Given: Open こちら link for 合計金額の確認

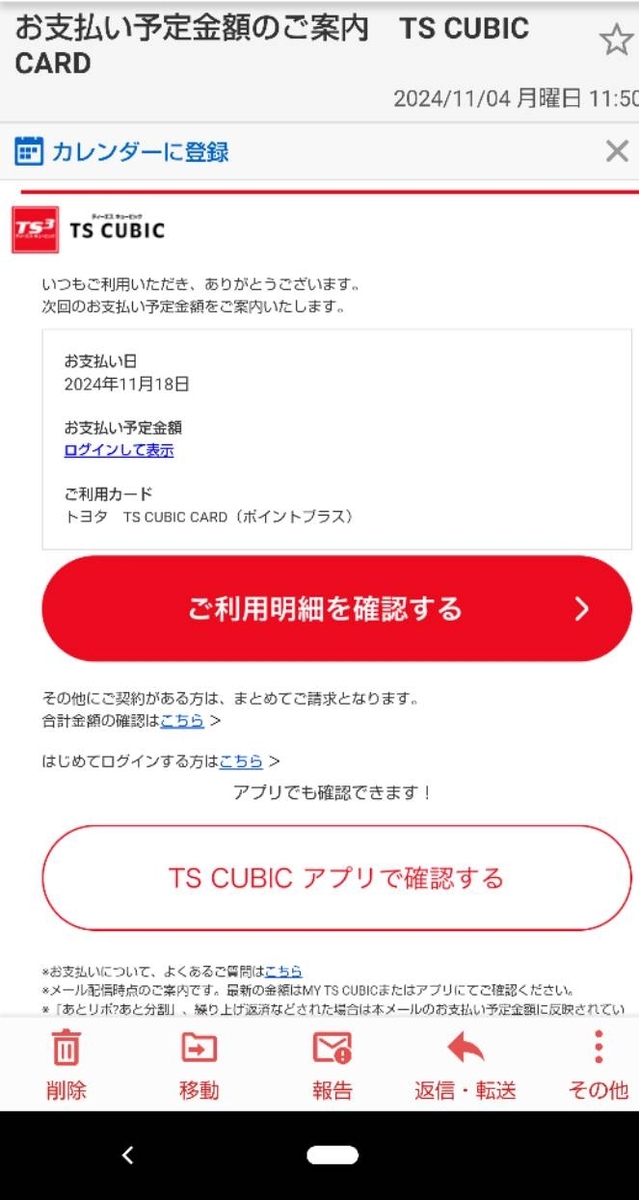Looking at the screenshot, I should (182, 720).
